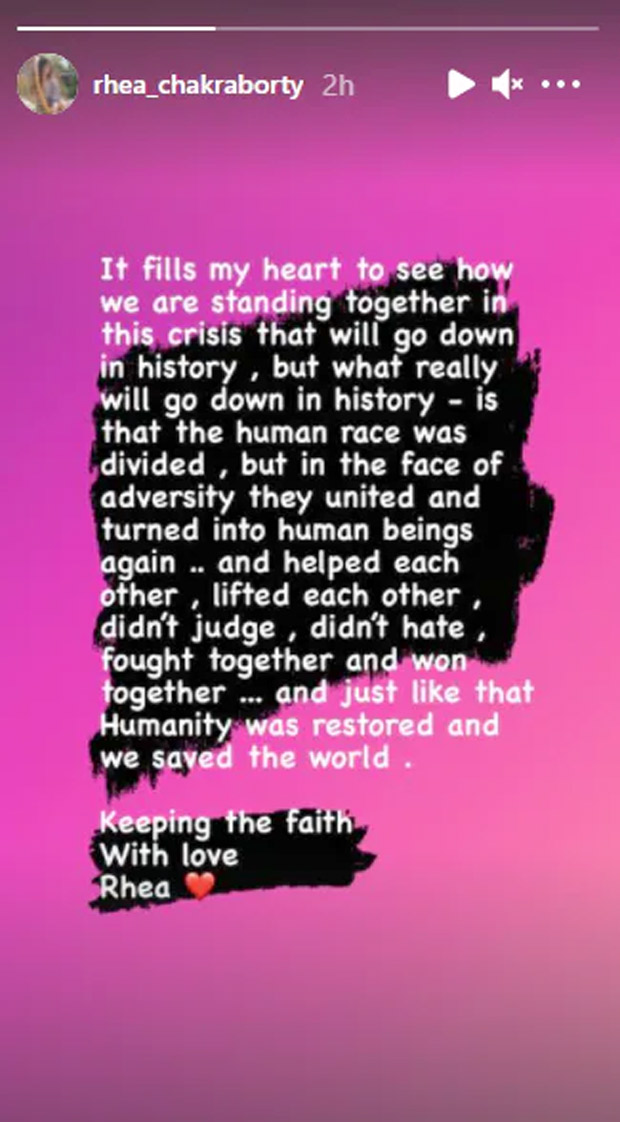This screenshot has height=1122, width=620.
Task: Open rhea_chakraborty's profile picture
Action: pos(47,84)
